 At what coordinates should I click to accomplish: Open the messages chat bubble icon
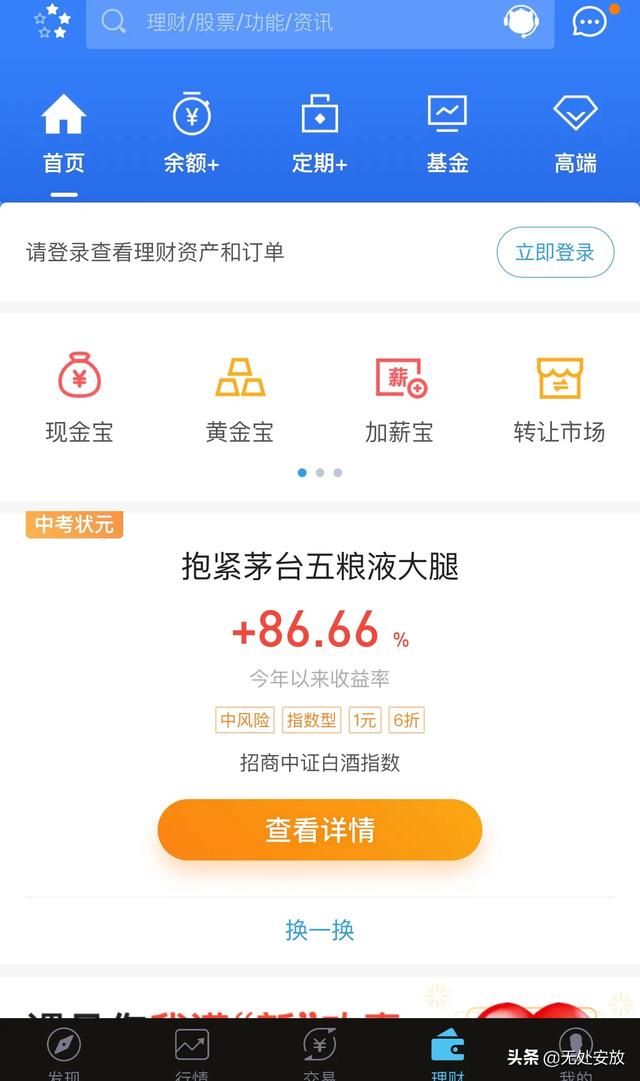point(589,21)
